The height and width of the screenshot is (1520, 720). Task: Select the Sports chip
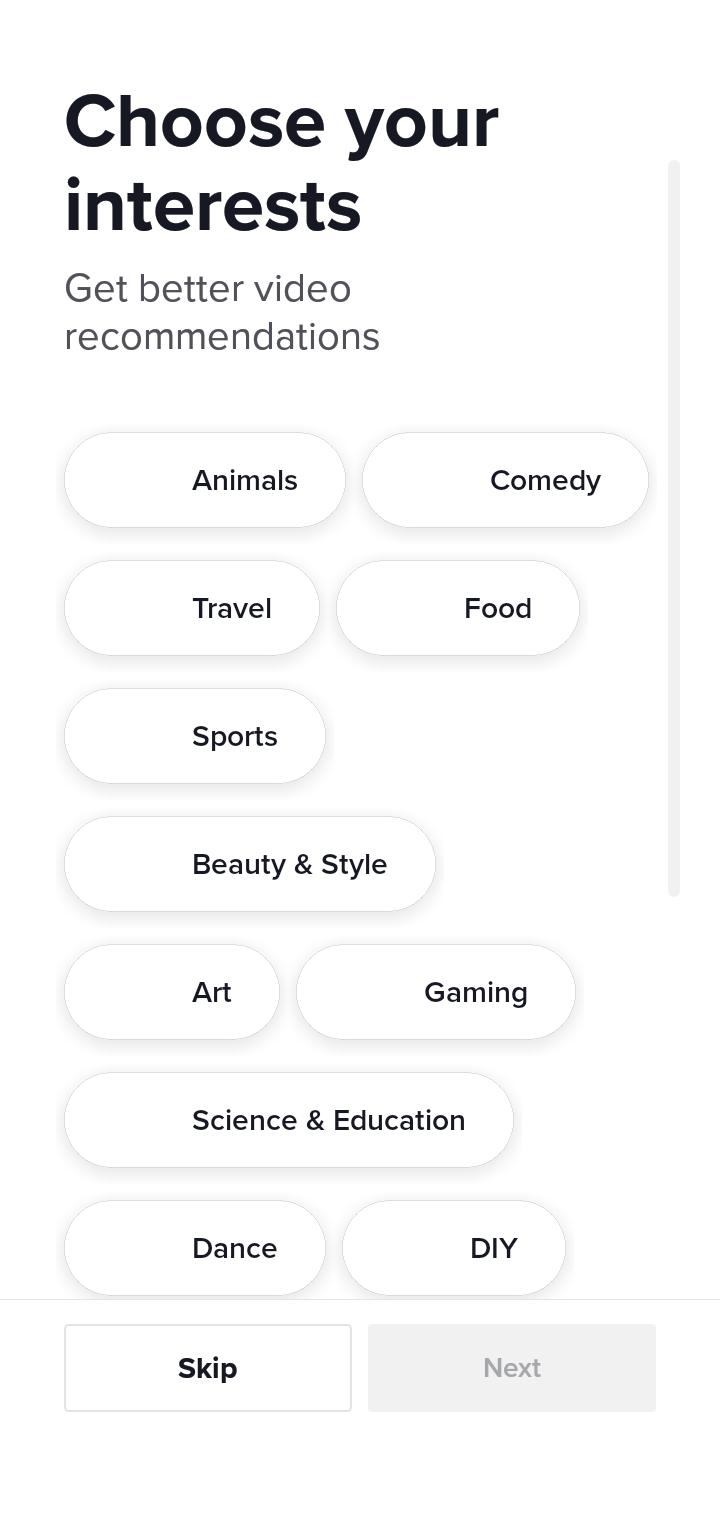click(195, 736)
